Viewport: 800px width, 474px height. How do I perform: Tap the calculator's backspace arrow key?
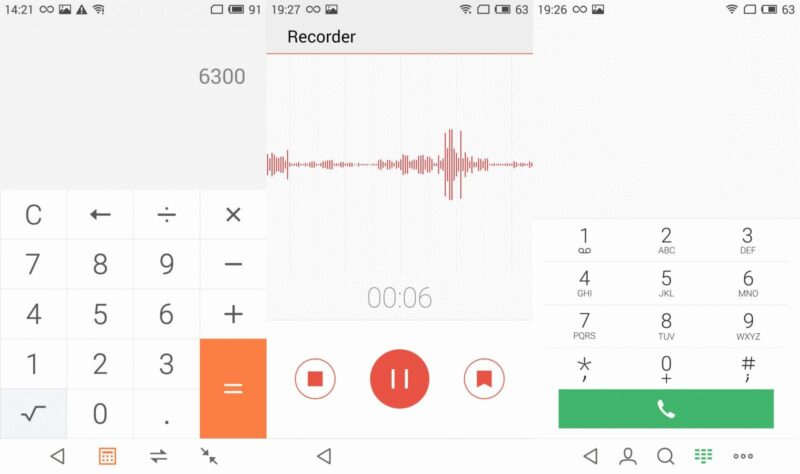tap(100, 215)
